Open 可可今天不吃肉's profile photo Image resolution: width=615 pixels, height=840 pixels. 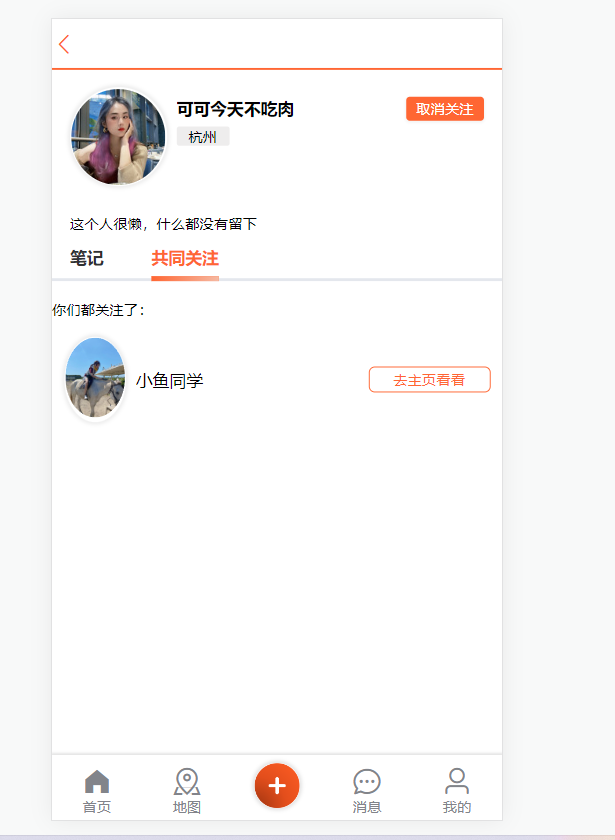pyautogui.click(x=118, y=137)
